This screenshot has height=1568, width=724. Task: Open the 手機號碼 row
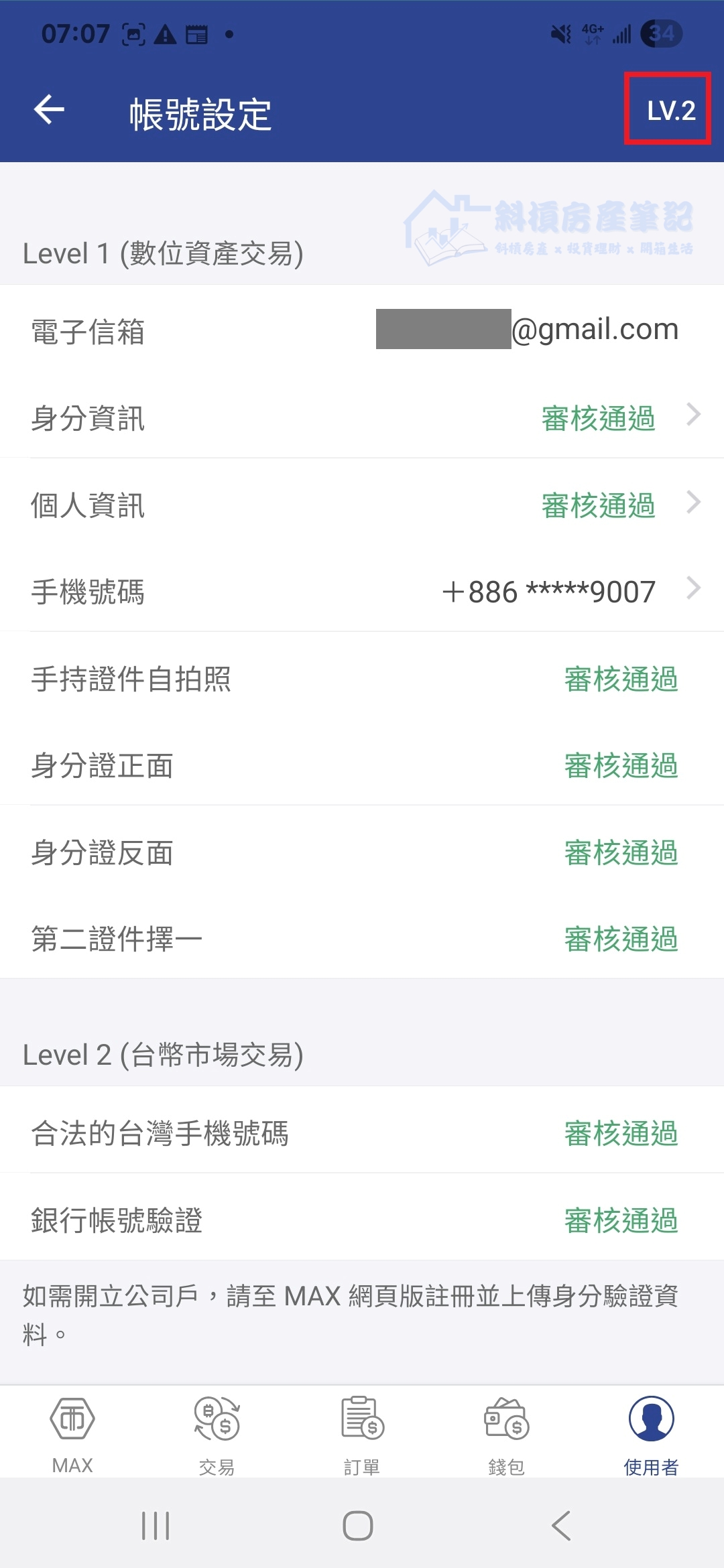point(362,592)
